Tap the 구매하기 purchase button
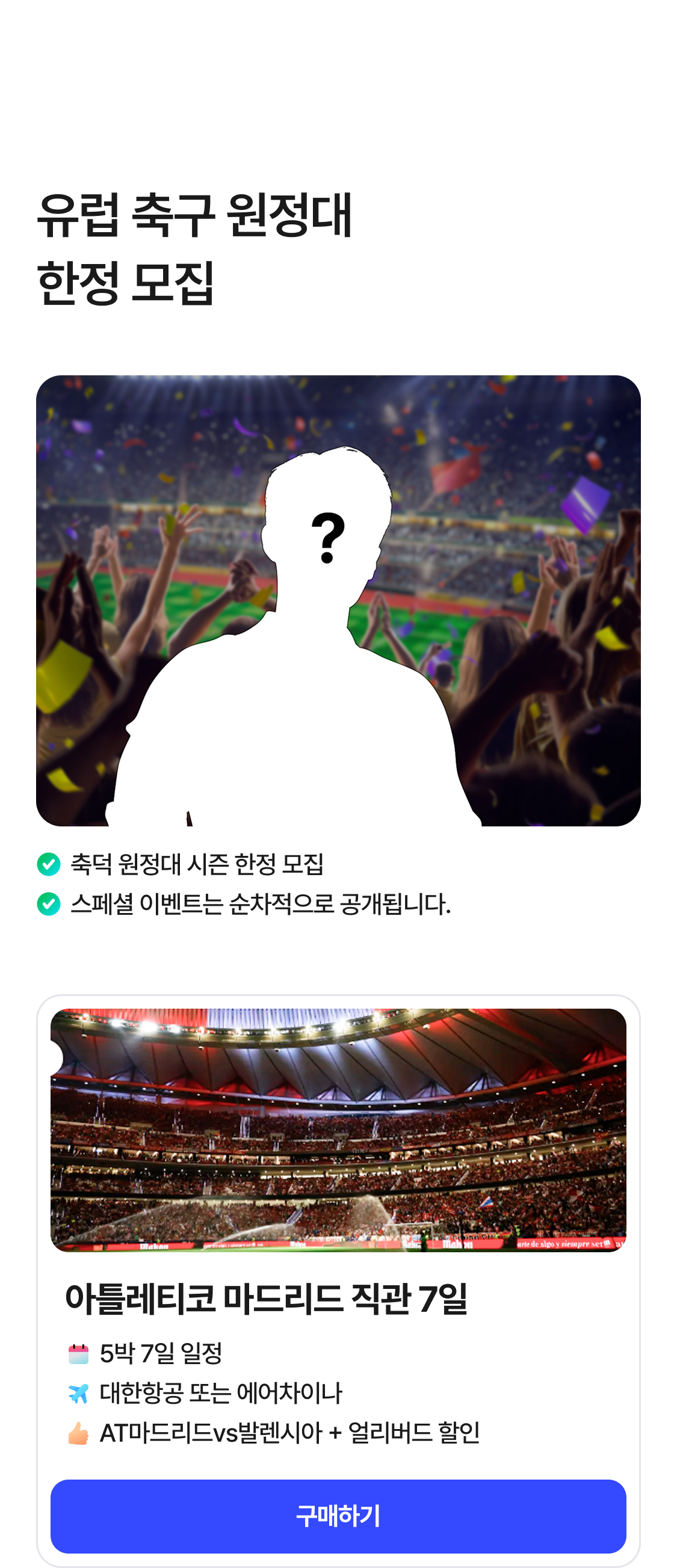The width and height of the screenshot is (677, 1568). point(338,1516)
